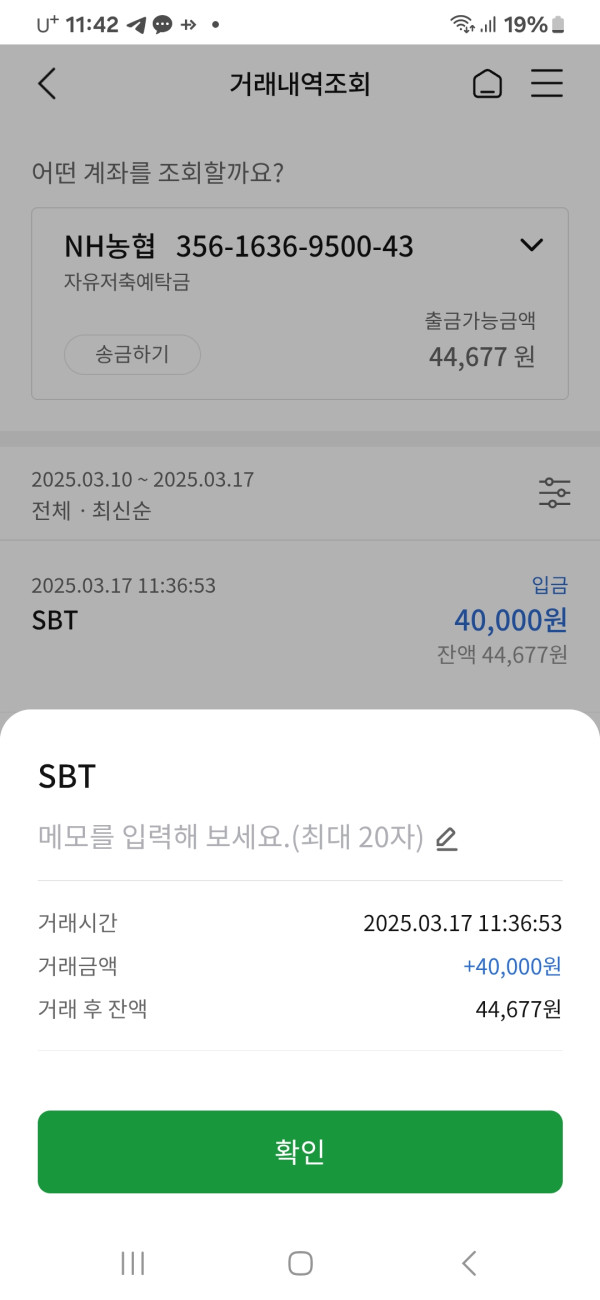This screenshot has height=1300, width=600.
Task: Tap the system back button
Action: [468, 1263]
